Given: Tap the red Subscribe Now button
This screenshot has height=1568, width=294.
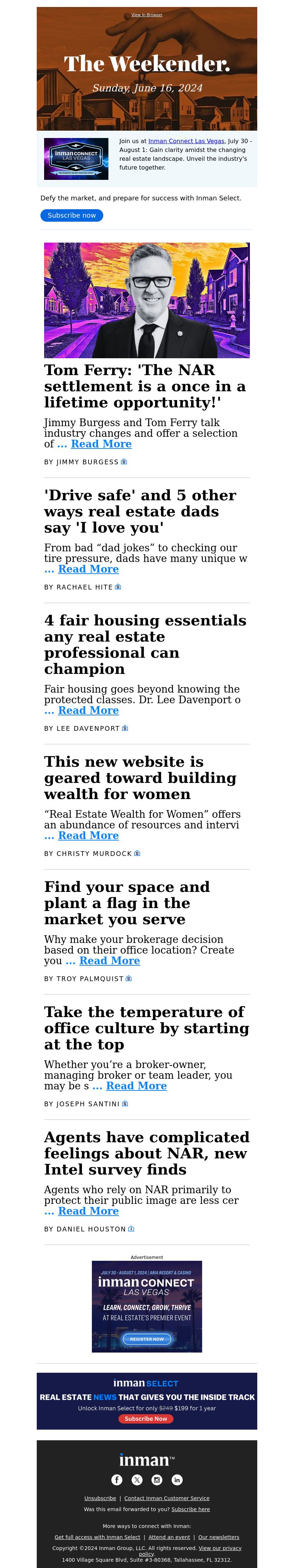Looking at the screenshot, I should pyautogui.click(x=146, y=1418).
